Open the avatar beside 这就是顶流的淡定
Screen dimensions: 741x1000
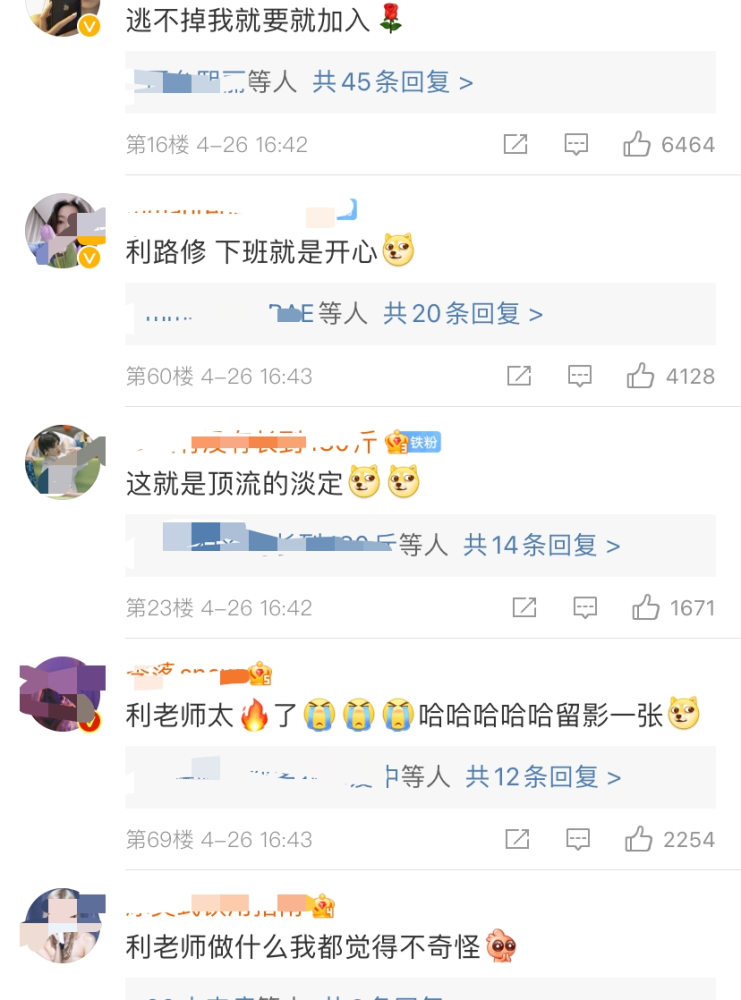tap(64, 462)
